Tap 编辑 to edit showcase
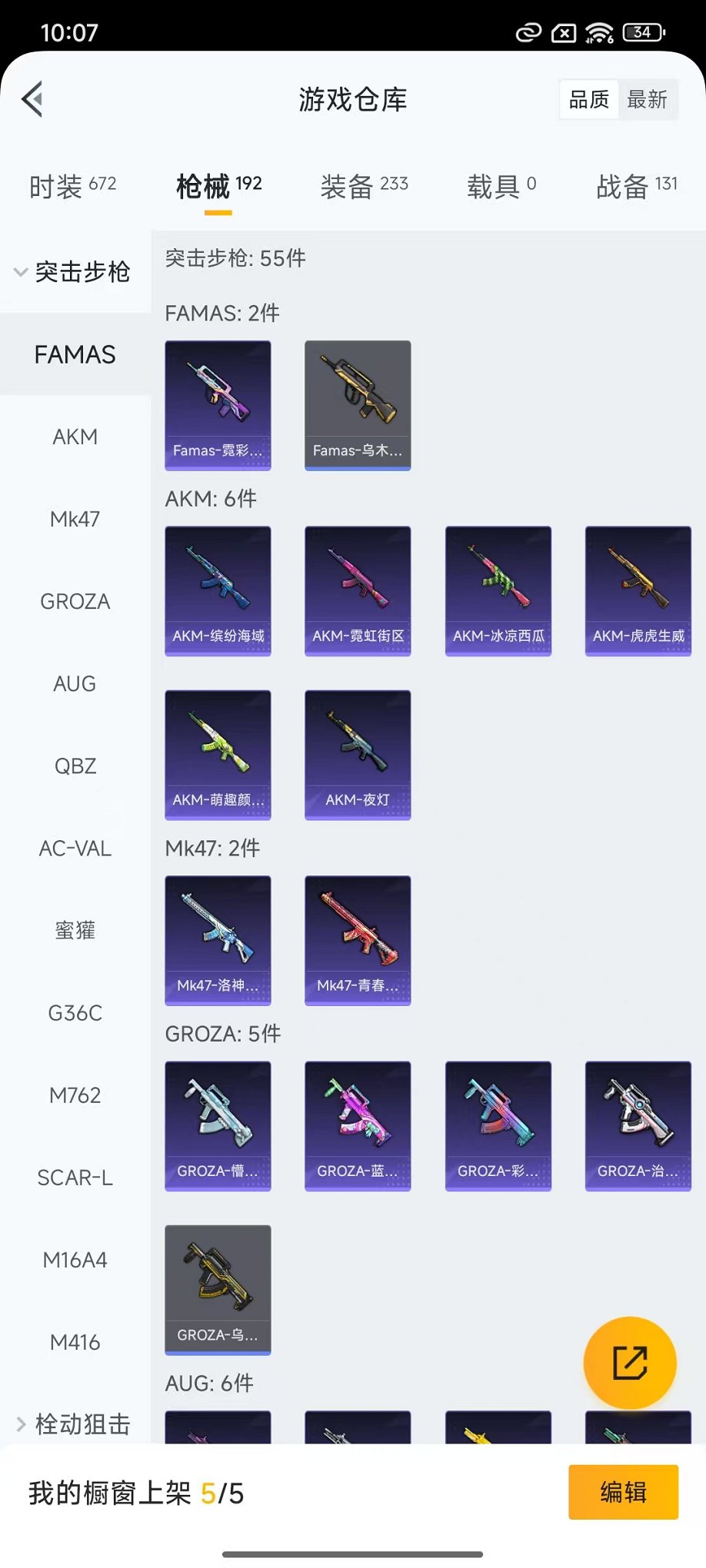The width and height of the screenshot is (706, 1568). 623,1492
